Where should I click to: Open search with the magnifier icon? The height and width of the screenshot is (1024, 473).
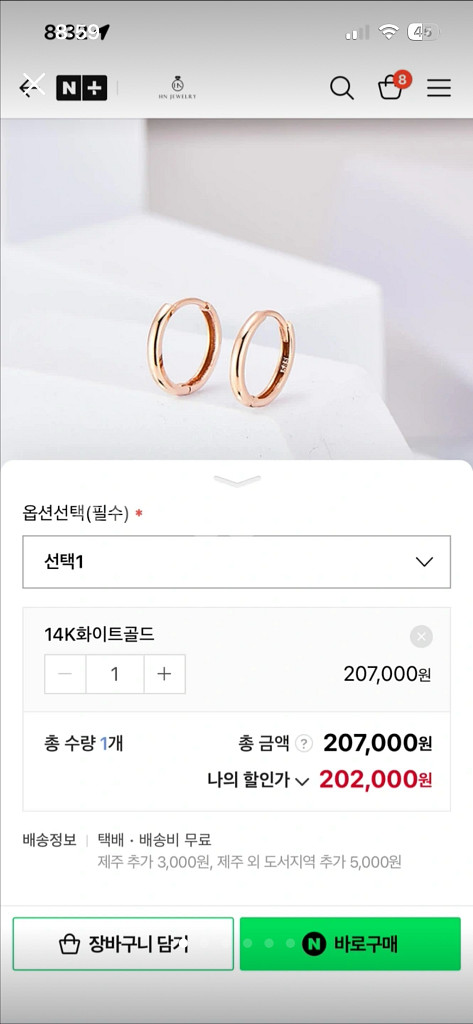341,88
